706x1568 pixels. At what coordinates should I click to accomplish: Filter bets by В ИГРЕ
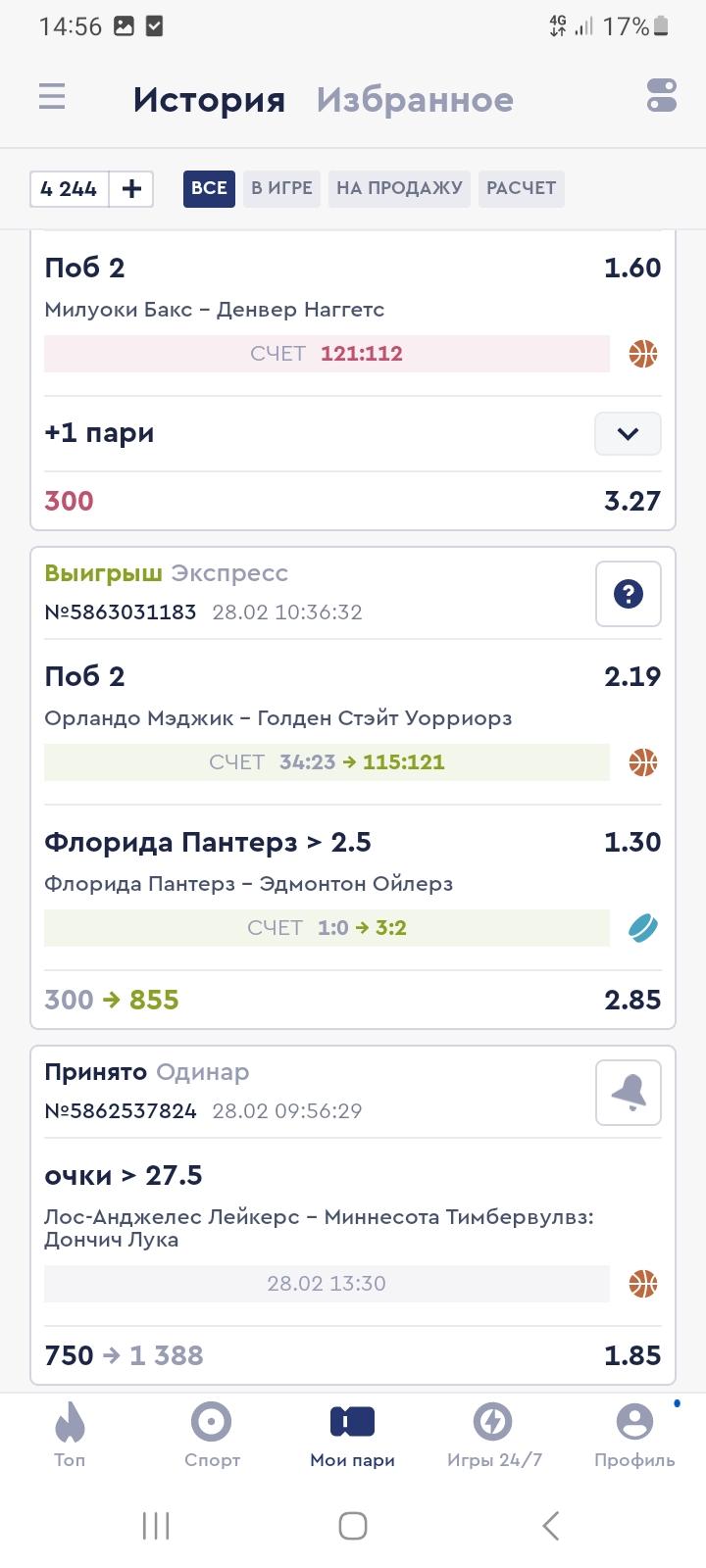pyautogui.click(x=281, y=188)
